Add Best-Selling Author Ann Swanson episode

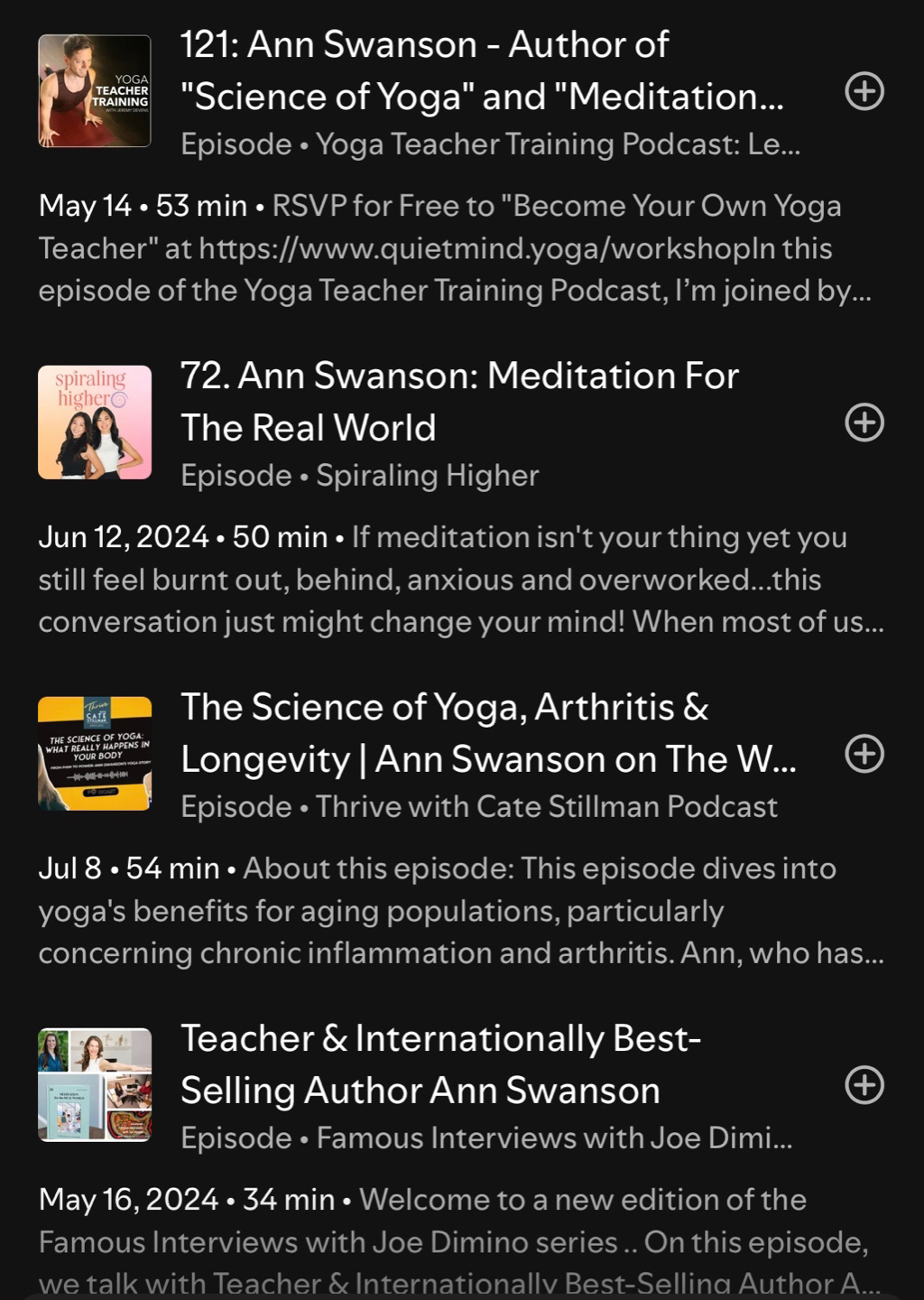tap(864, 1085)
